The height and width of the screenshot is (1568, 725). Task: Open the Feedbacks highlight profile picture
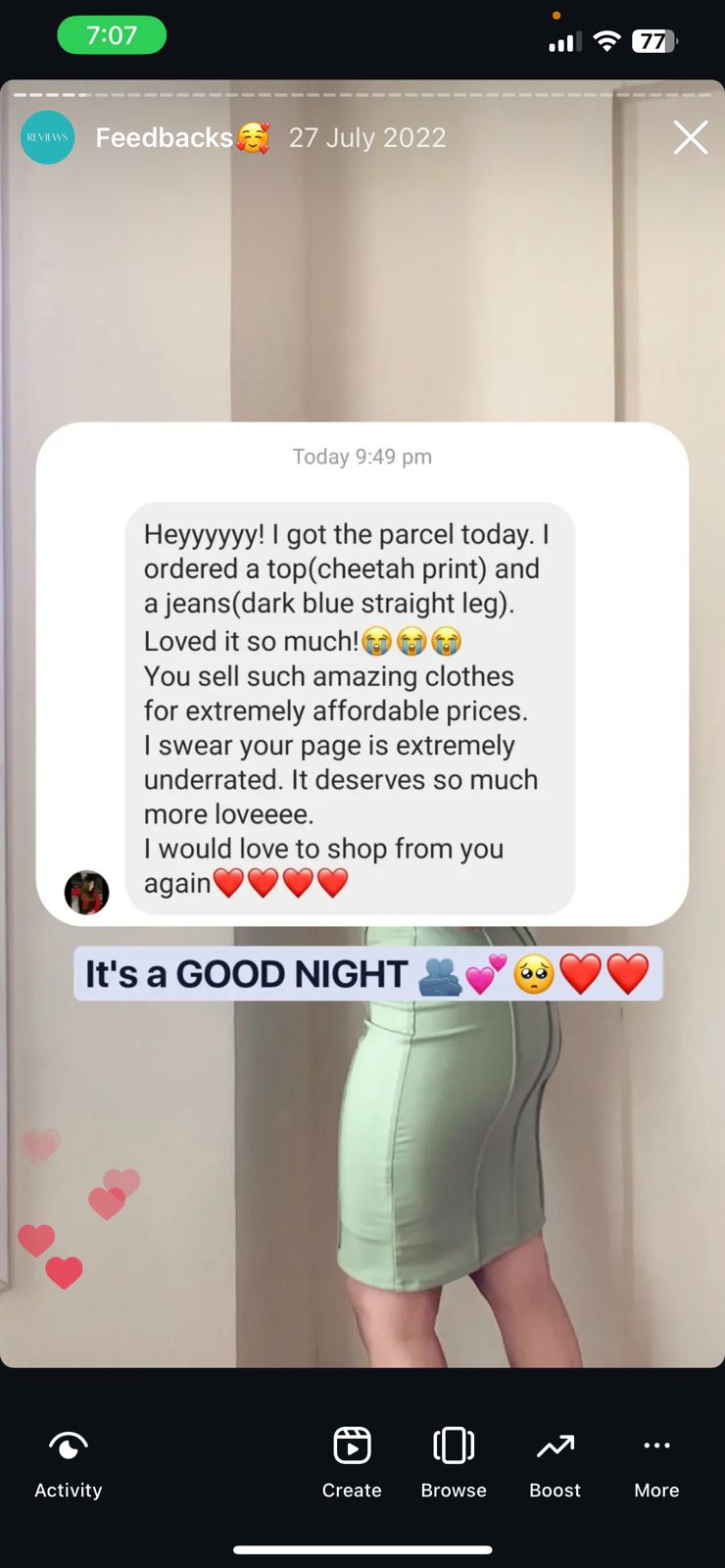[x=47, y=138]
